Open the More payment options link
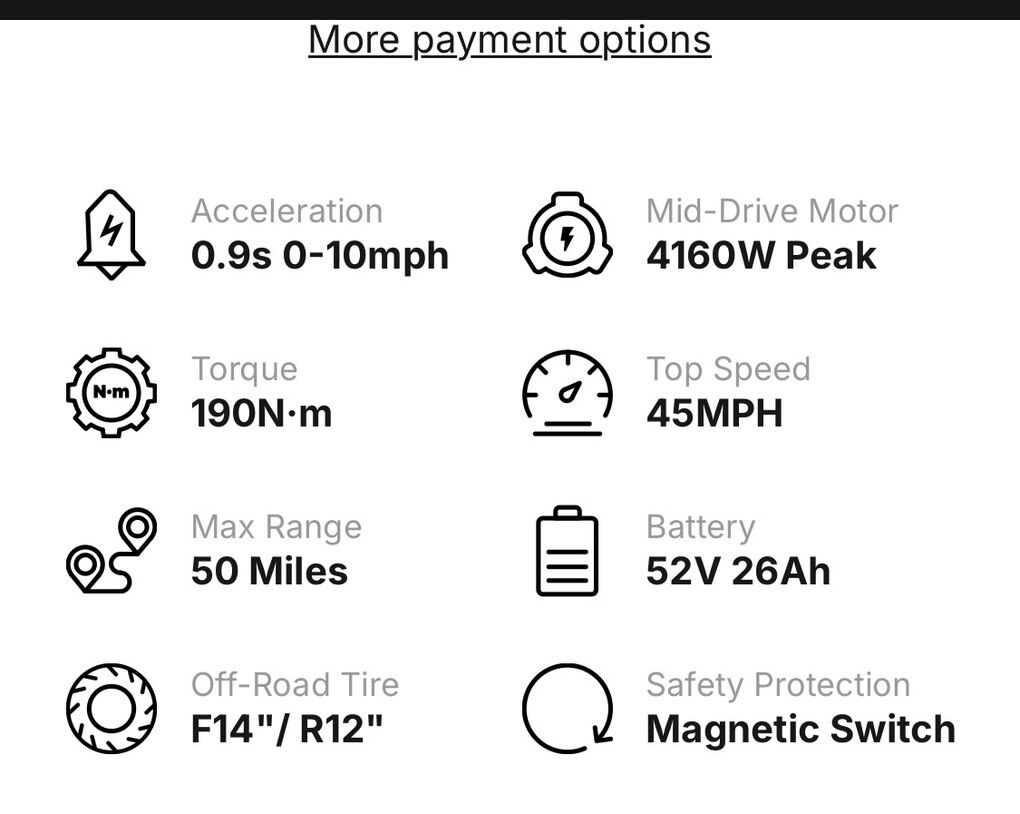This screenshot has height=814, width=1020. [x=509, y=40]
